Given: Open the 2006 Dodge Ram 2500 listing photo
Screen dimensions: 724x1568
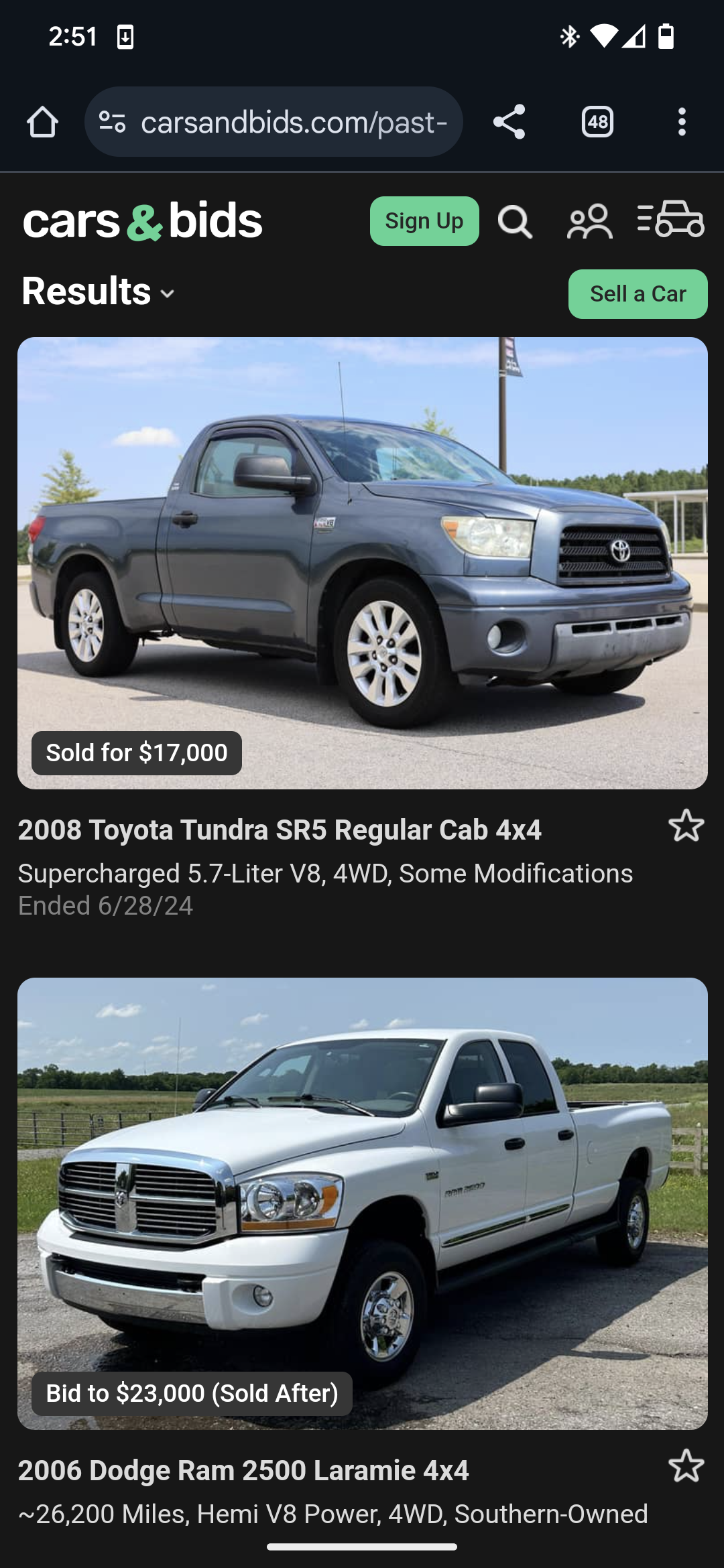Looking at the screenshot, I should tap(363, 1203).
